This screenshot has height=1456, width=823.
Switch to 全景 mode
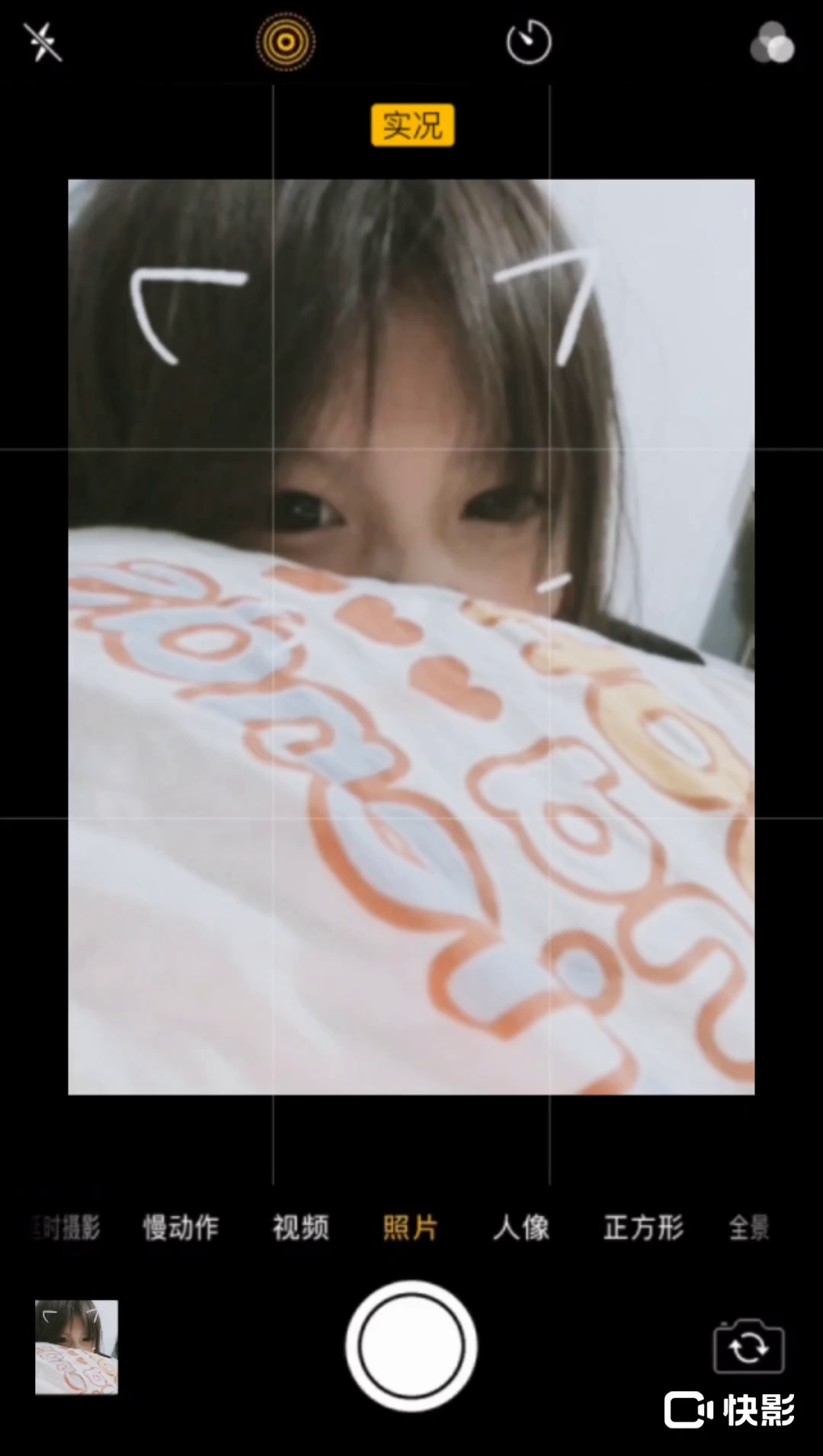(x=749, y=1228)
